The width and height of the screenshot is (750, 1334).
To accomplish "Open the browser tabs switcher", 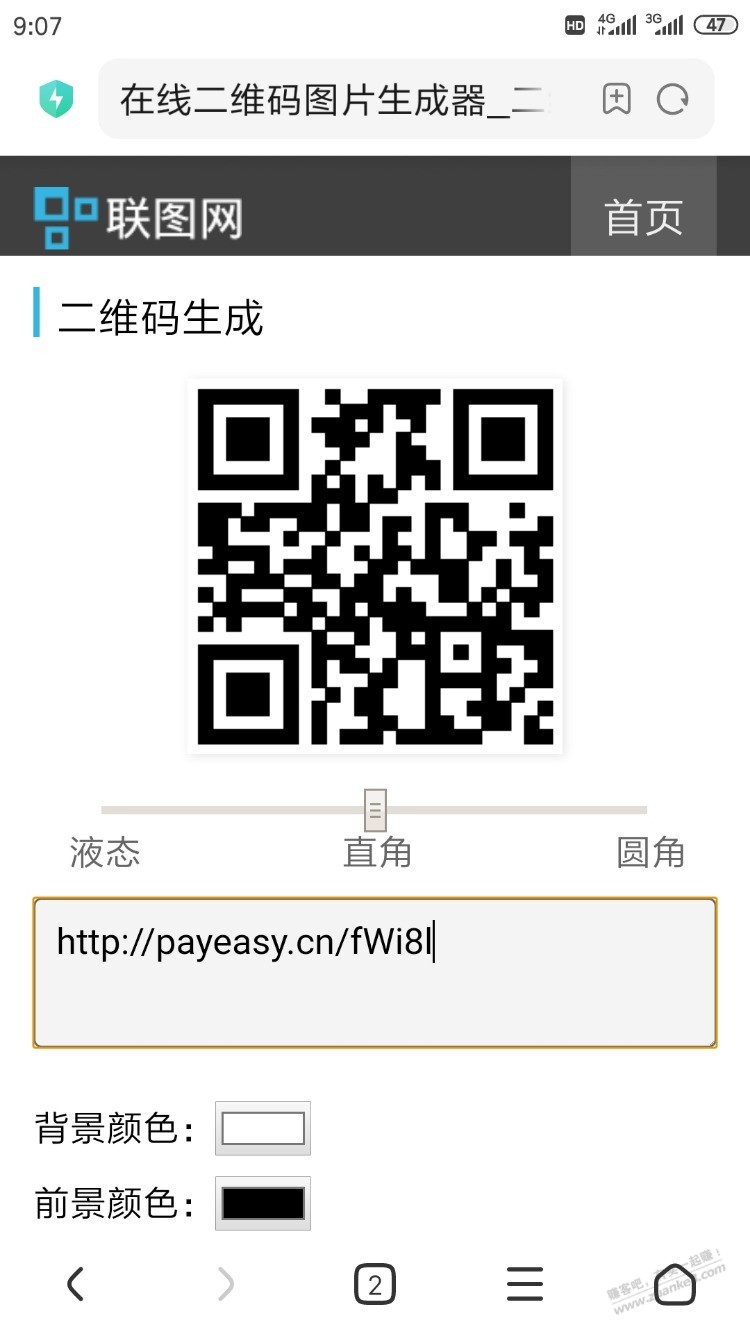I will coord(375,1284).
